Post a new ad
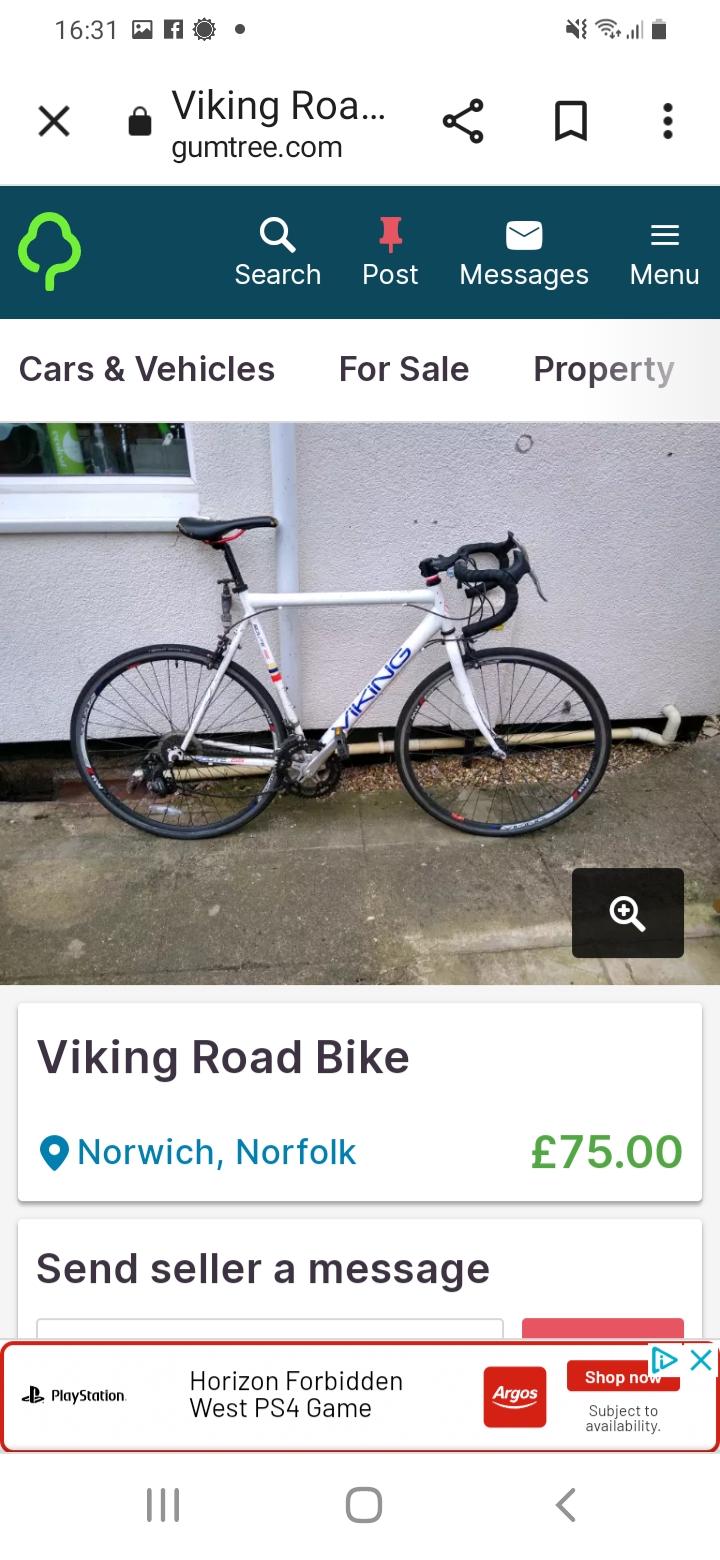720x1560 pixels. point(390,253)
